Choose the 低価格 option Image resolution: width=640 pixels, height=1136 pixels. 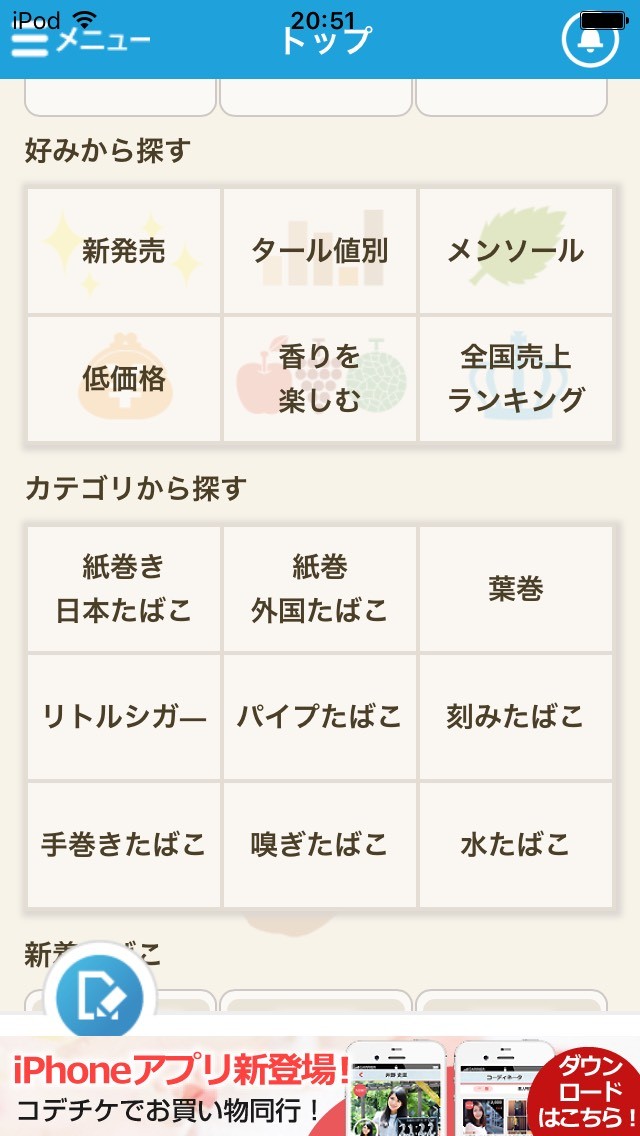click(124, 379)
